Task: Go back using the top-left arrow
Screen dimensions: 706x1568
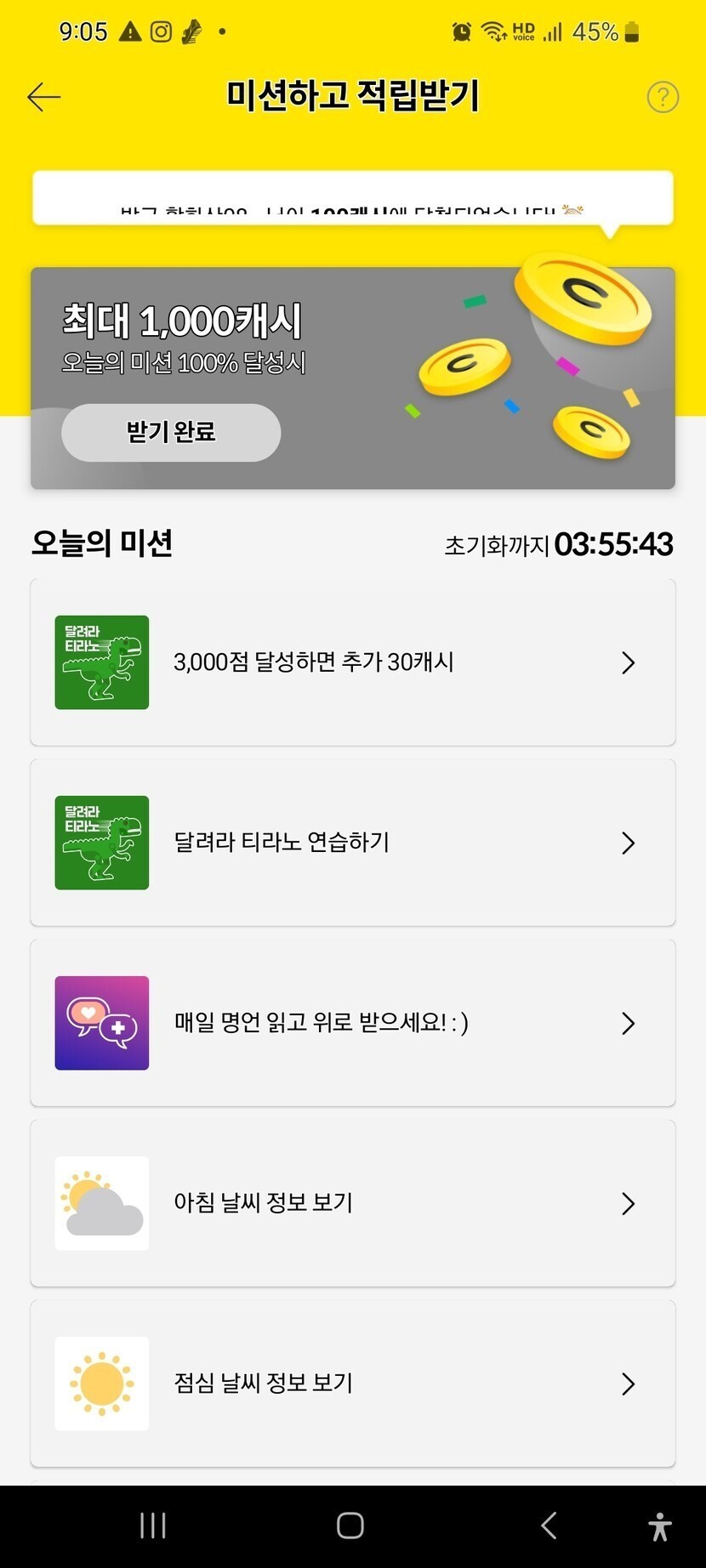Action: [44, 98]
